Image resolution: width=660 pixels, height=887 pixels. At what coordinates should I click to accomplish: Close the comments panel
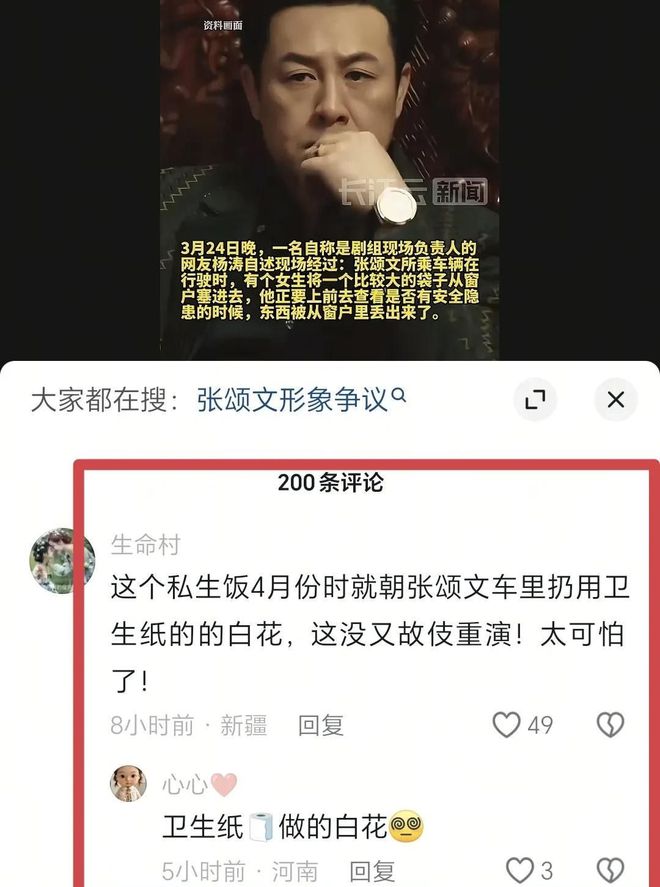click(615, 400)
